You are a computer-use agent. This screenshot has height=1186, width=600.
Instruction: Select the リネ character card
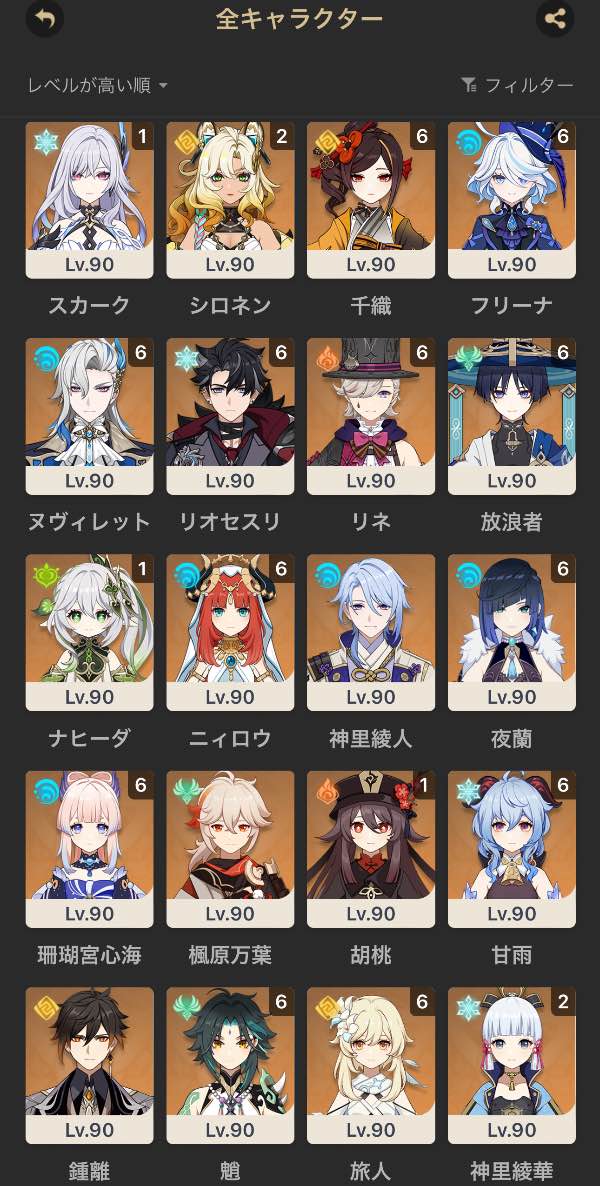click(x=371, y=416)
